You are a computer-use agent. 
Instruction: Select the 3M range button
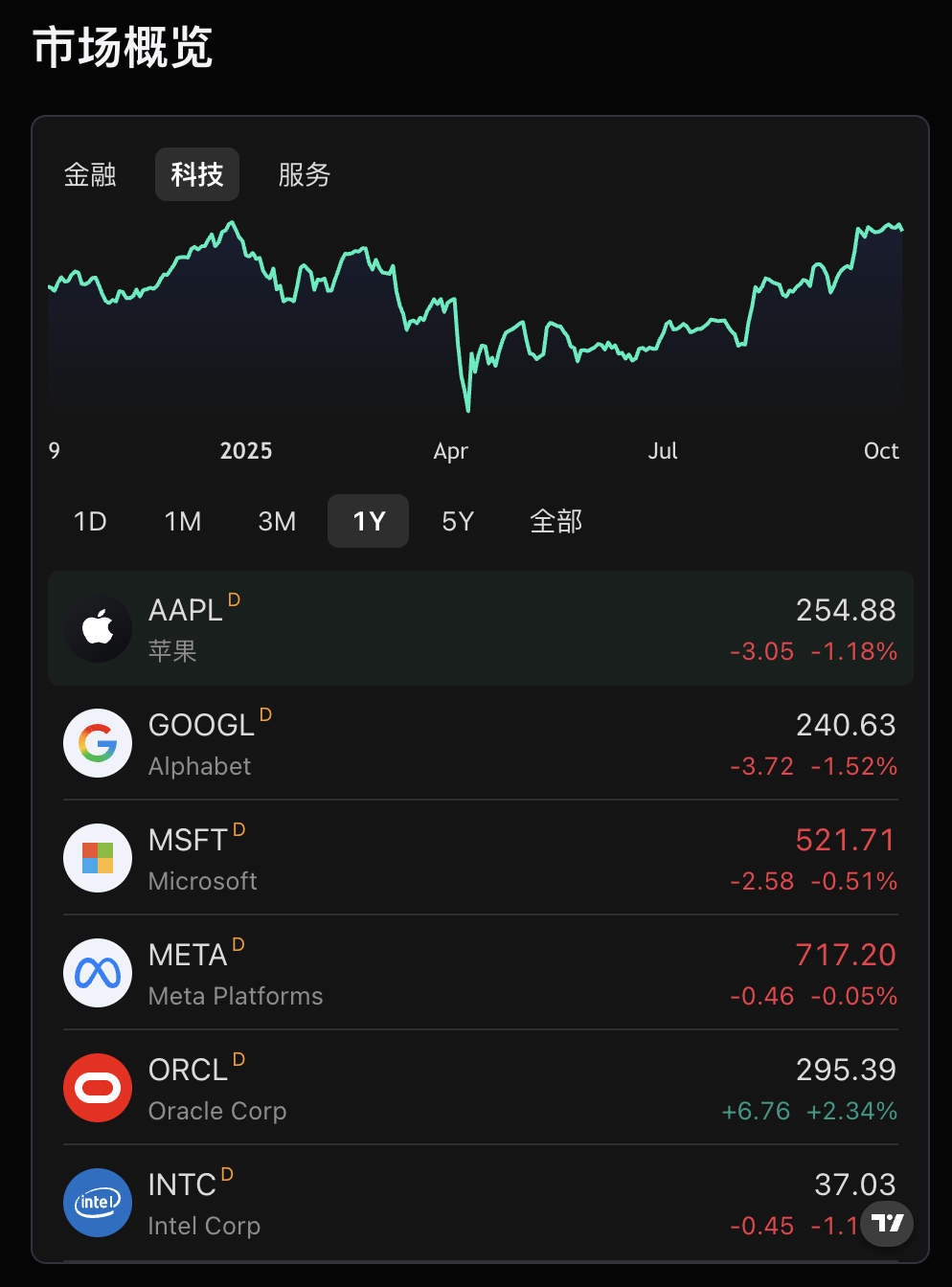tap(276, 521)
